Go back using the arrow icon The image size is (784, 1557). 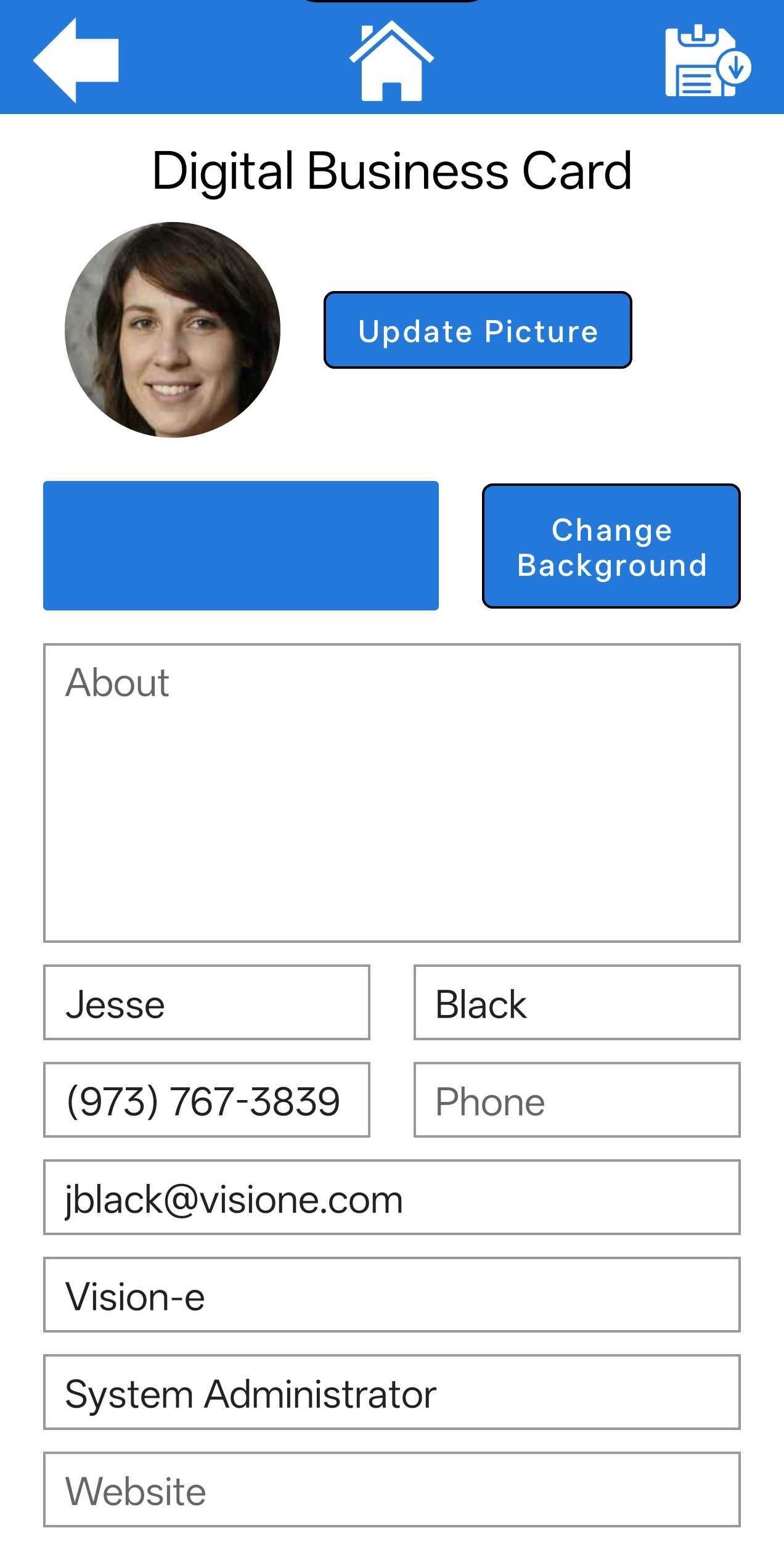76,60
